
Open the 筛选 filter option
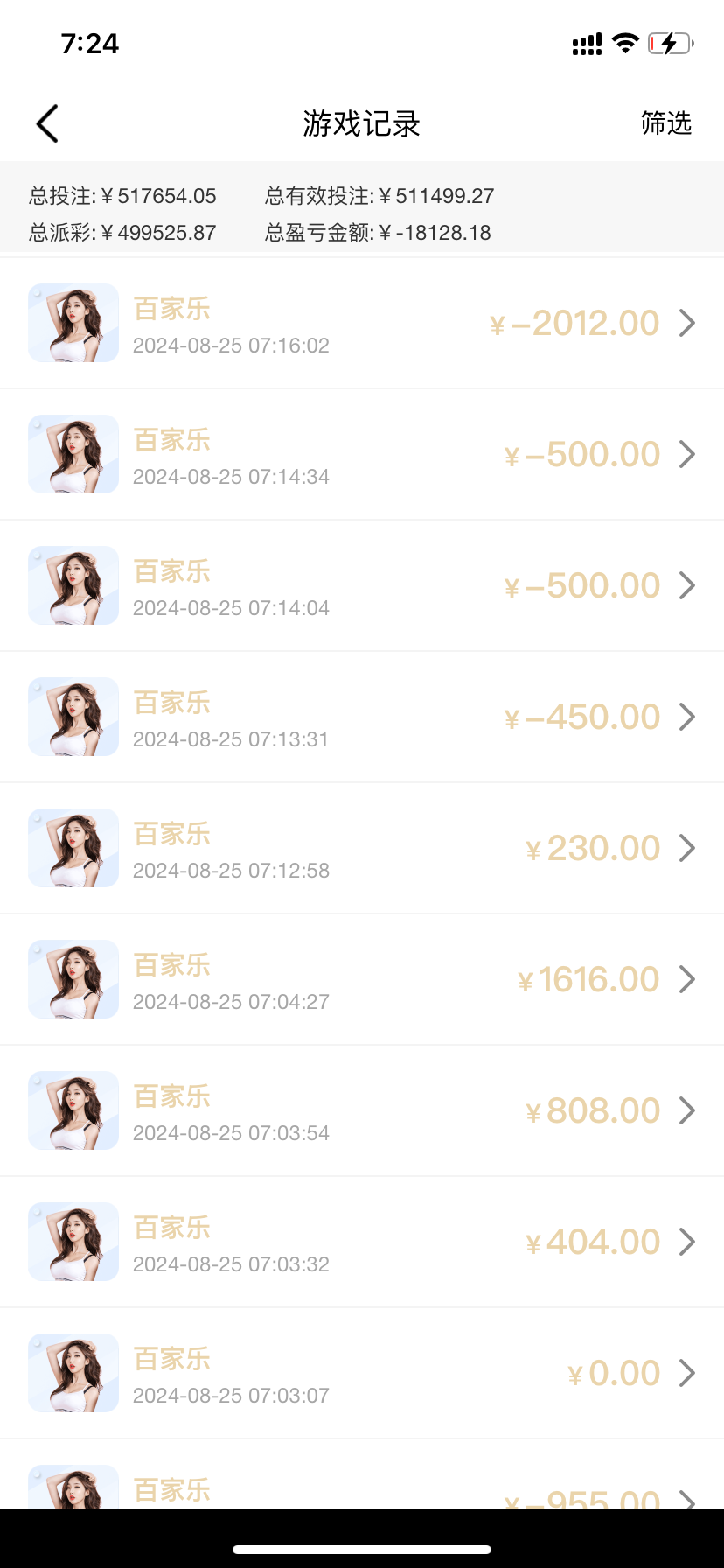point(665,123)
